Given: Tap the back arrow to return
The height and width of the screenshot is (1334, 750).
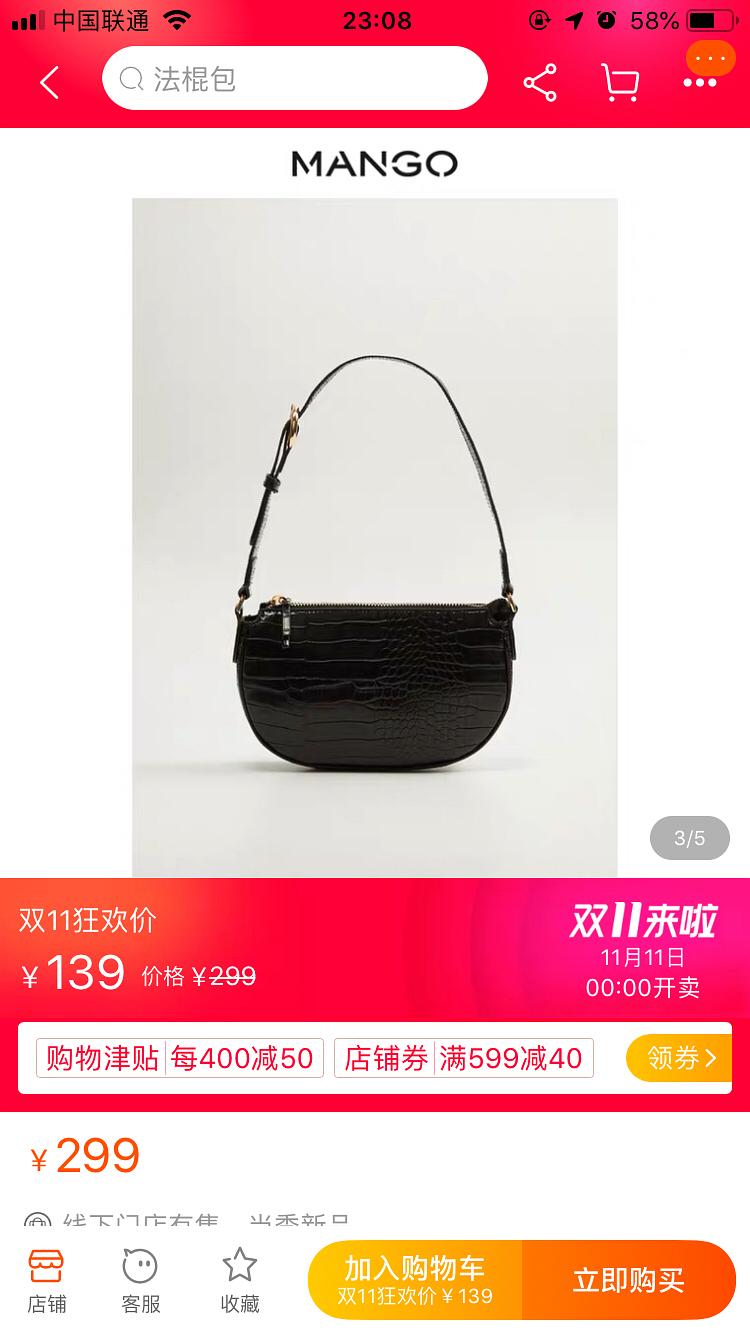Looking at the screenshot, I should pos(48,82).
